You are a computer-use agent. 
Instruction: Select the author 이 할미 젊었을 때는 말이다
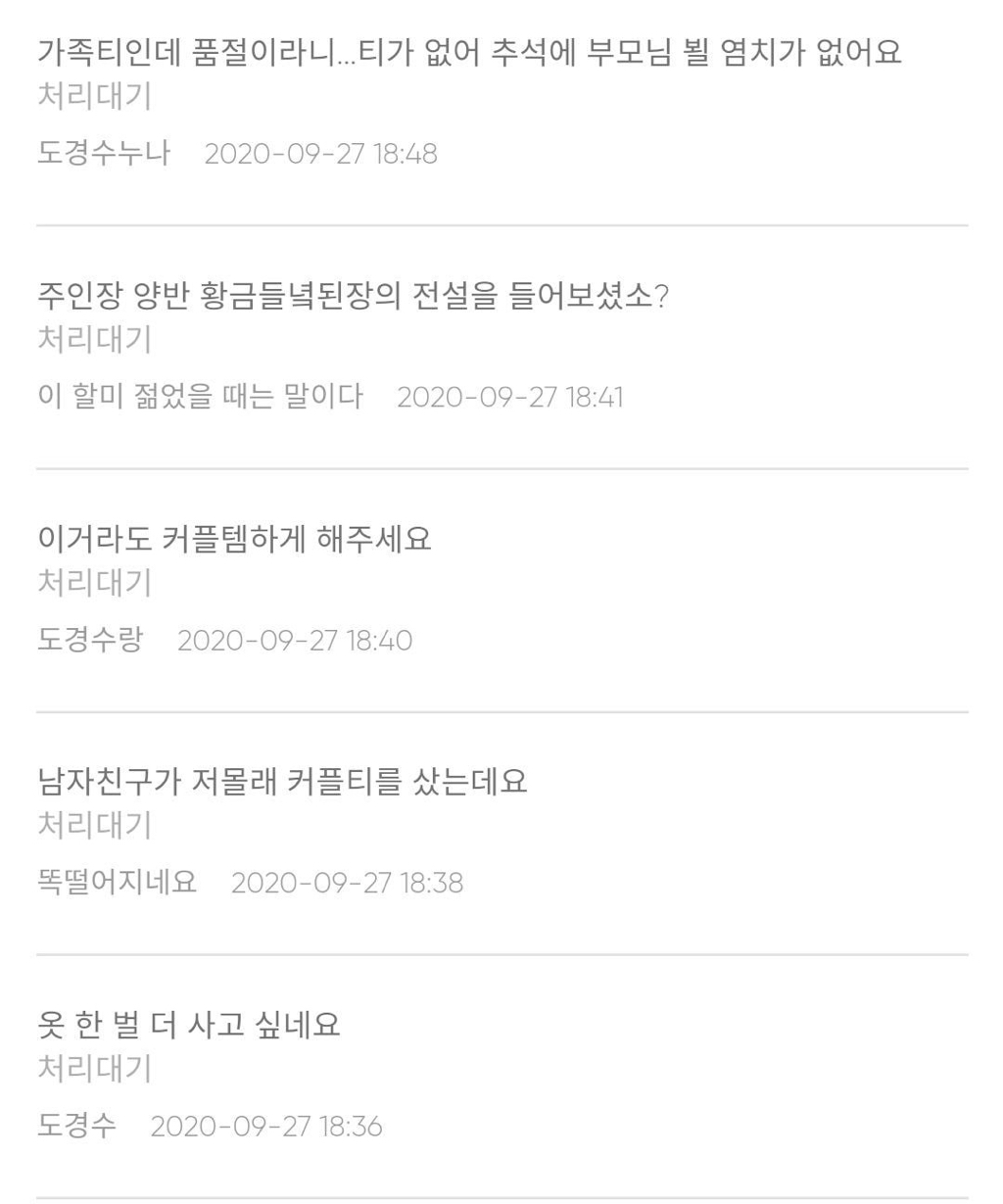pos(200,397)
